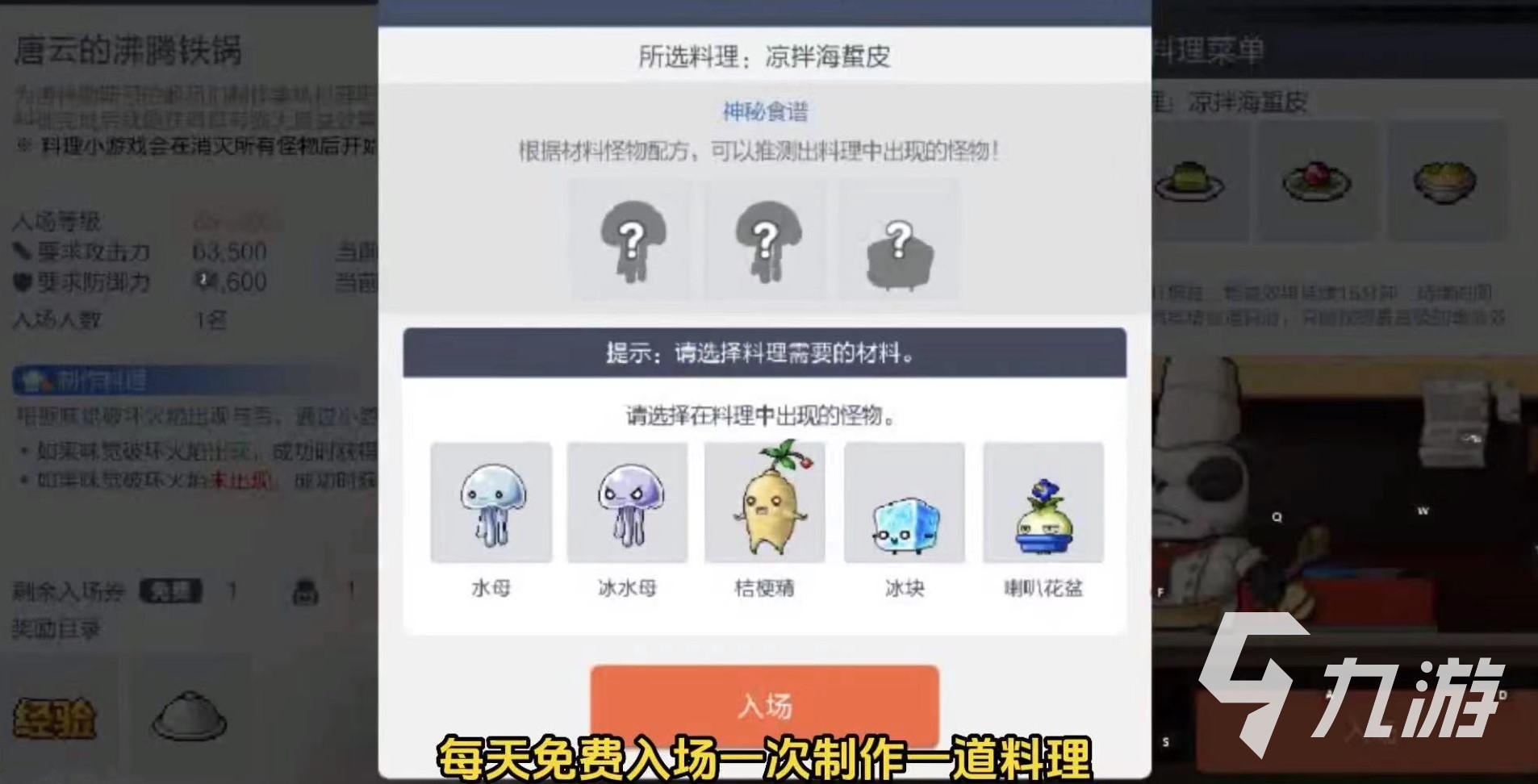Select the 水母 jellyfish monster
Screen dimensions: 1538x784
(491, 503)
